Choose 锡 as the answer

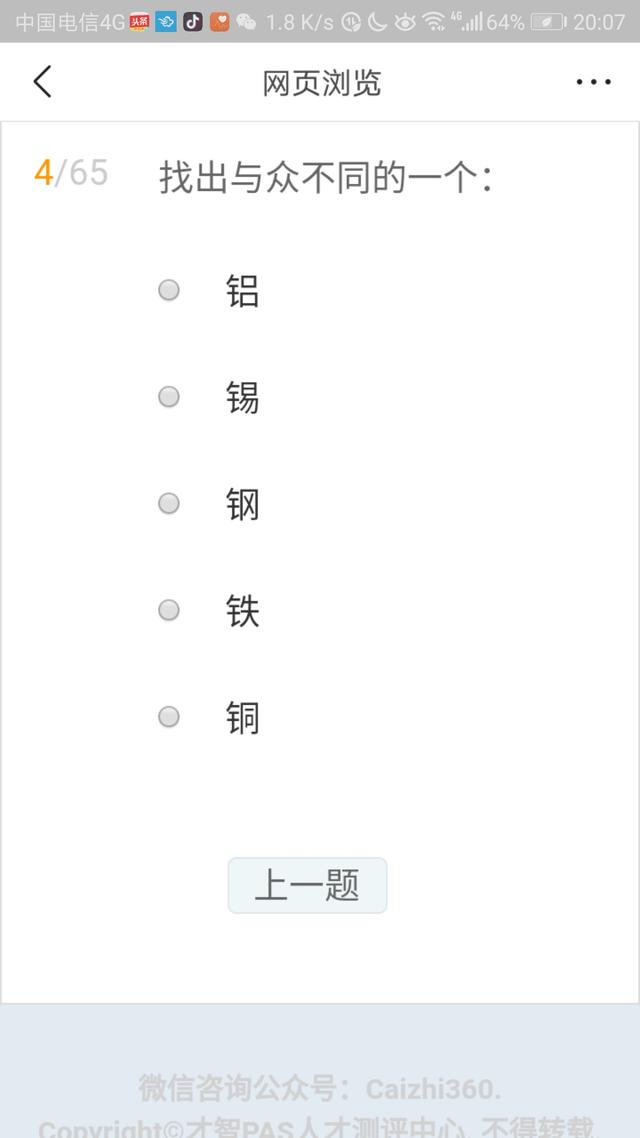pos(169,397)
